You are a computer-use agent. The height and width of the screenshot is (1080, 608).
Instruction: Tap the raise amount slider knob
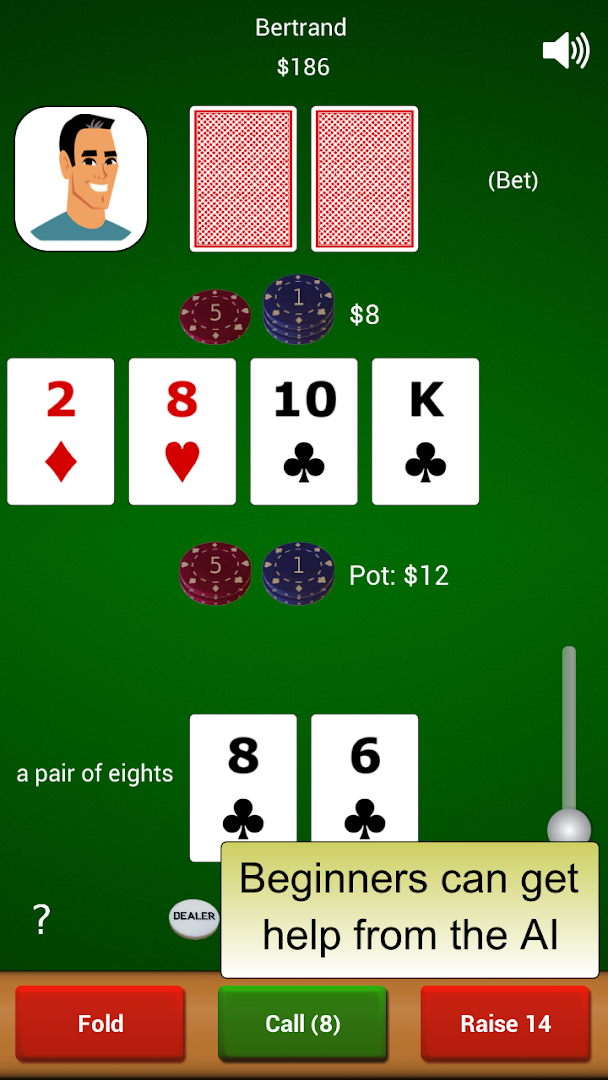(569, 827)
